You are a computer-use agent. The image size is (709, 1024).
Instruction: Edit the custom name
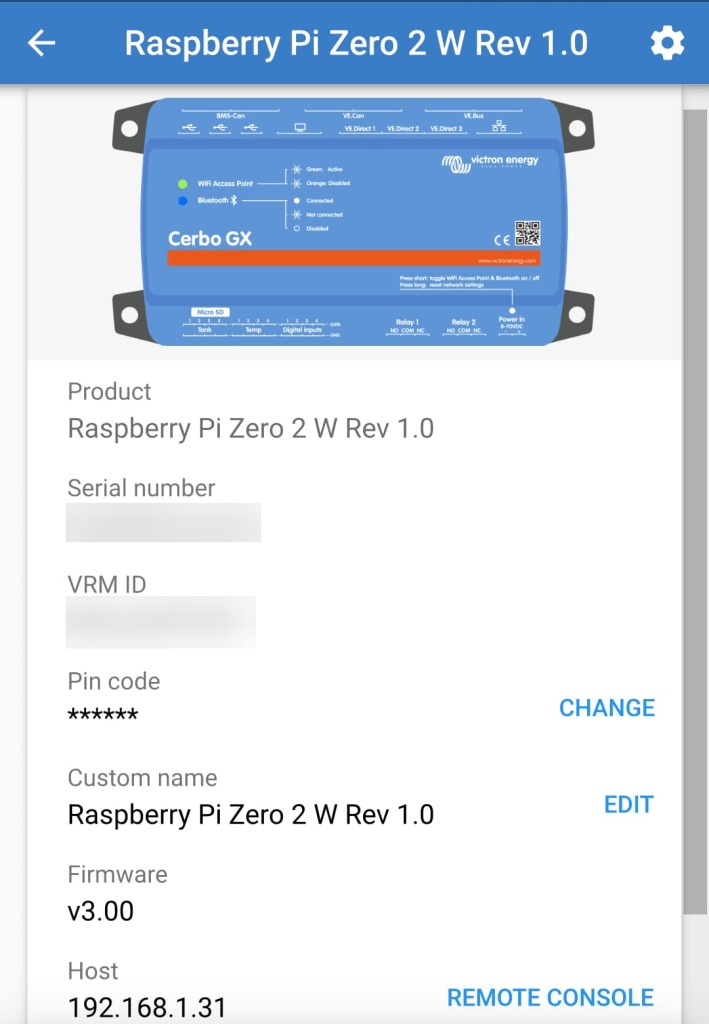[628, 805]
